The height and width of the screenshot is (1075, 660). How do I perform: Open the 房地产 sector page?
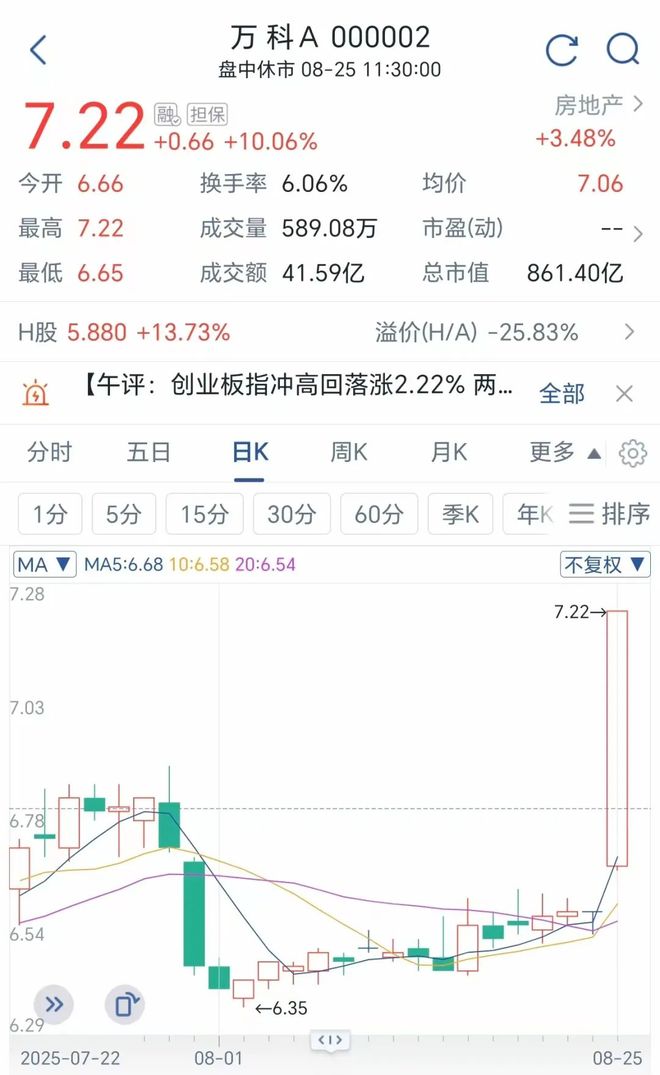[x=598, y=105]
